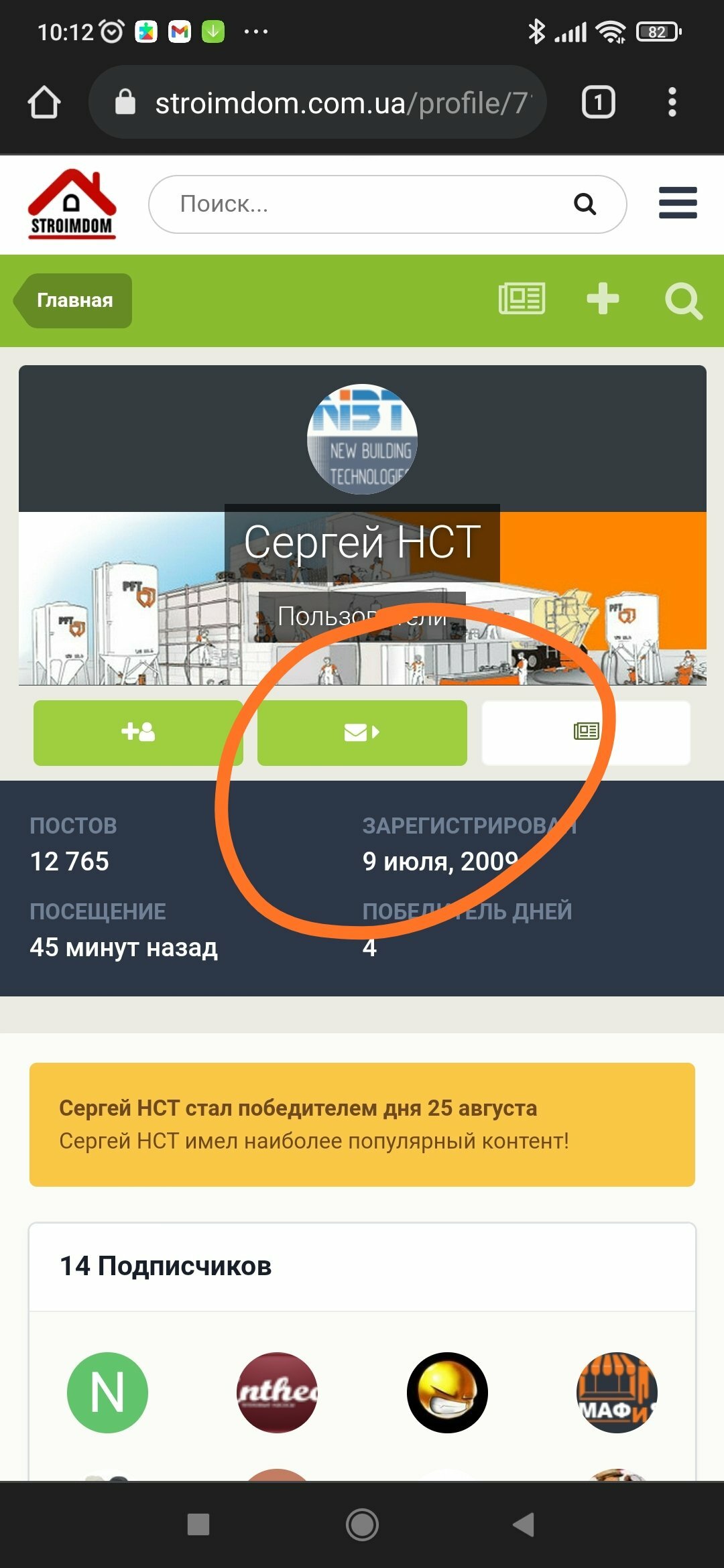Open subscriber with green N avatar
The width and height of the screenshot is (724, 1568).
[107, 1392]
